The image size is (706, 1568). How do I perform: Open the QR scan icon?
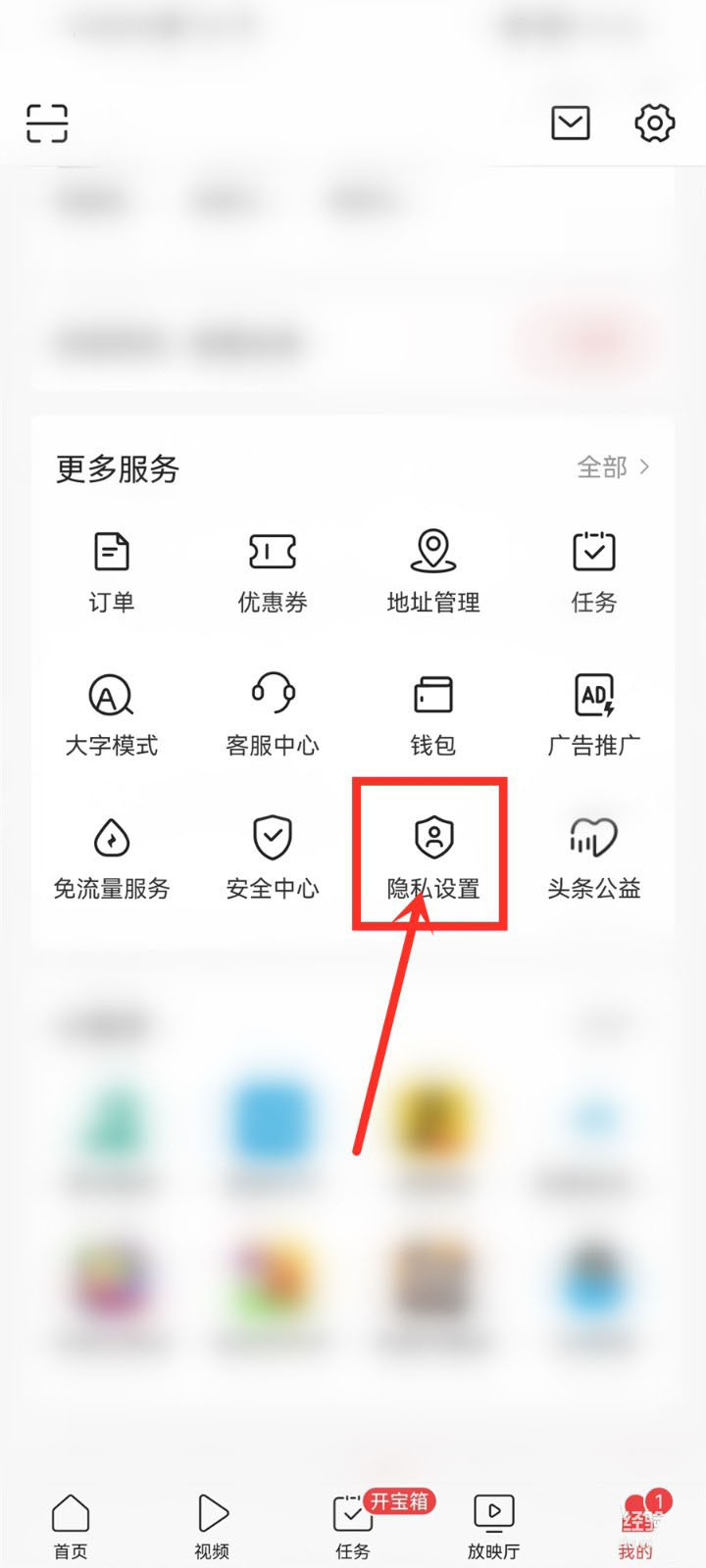(46, 123)
